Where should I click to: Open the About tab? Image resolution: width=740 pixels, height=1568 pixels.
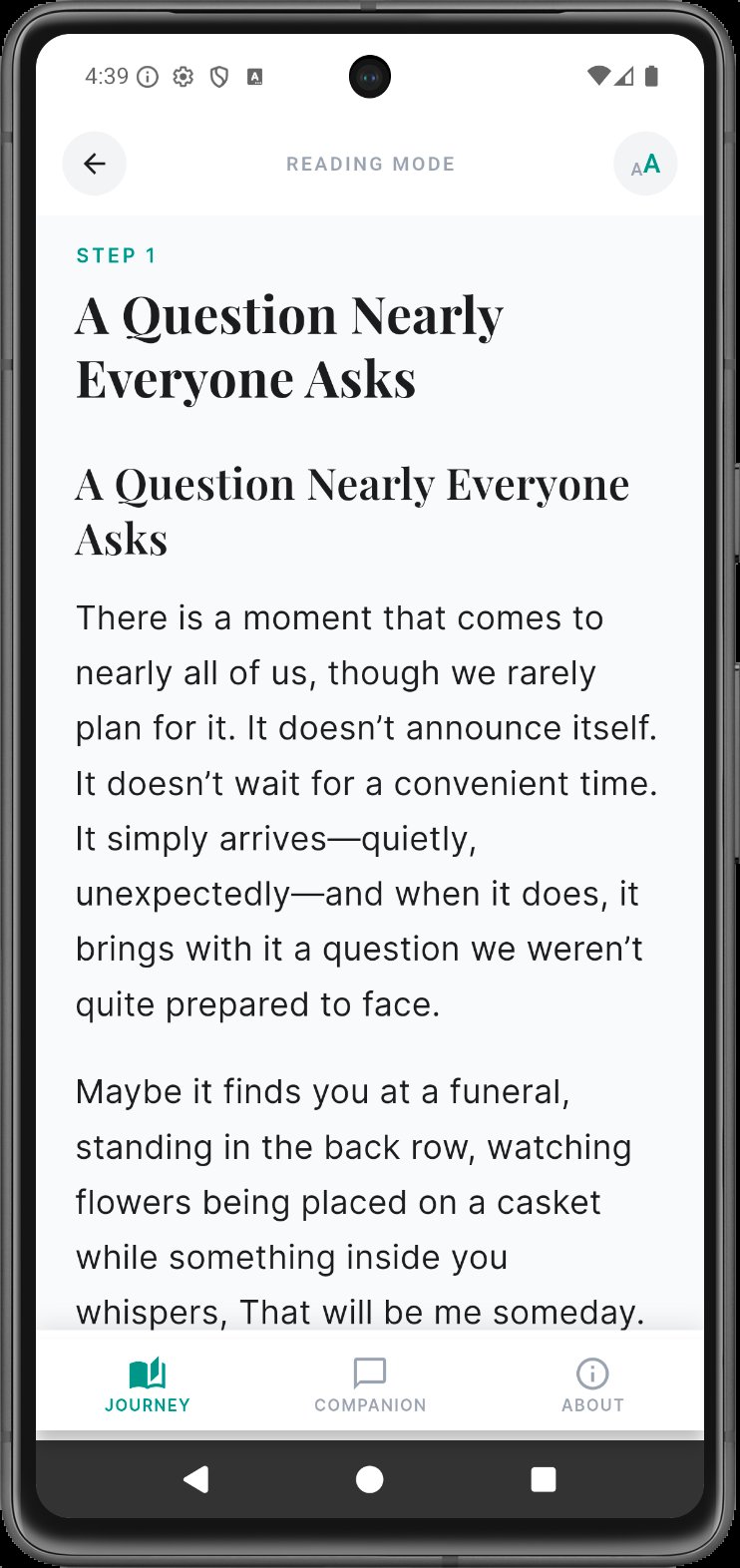[x=592, y=1384]
